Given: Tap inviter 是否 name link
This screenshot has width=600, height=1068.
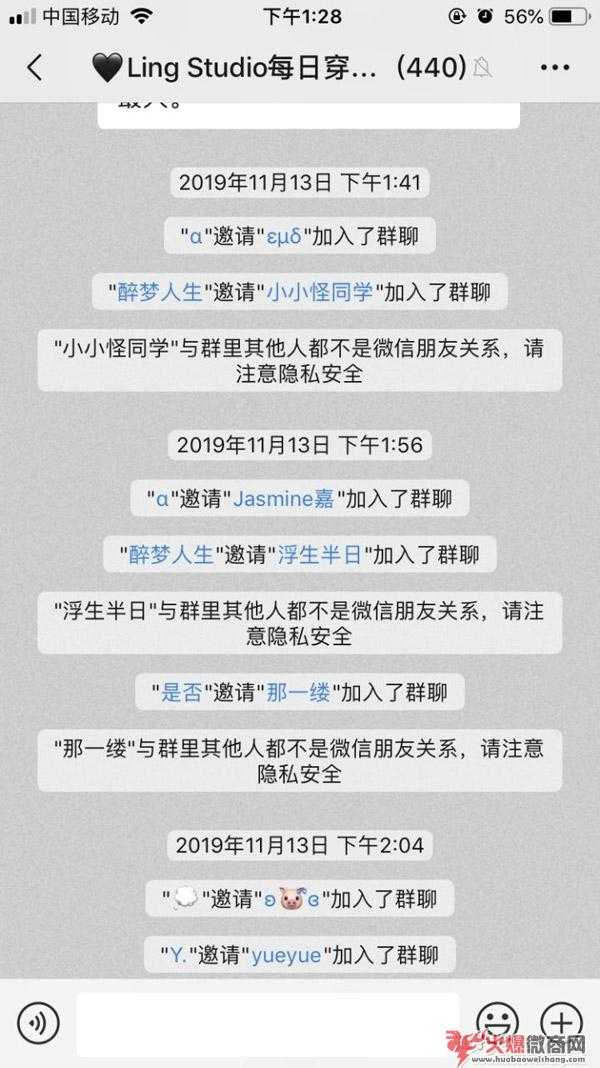Looking at the screenshot, I should 181,693.
